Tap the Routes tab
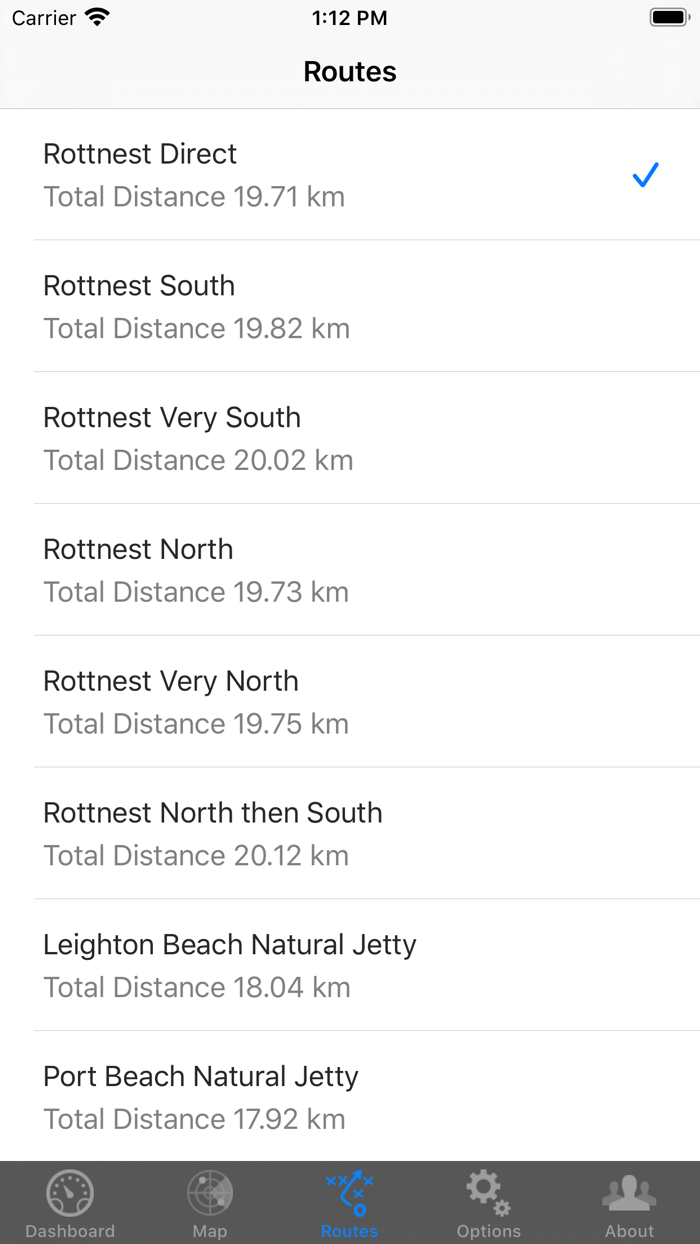700x1244 pixels. click(350, 1203)
